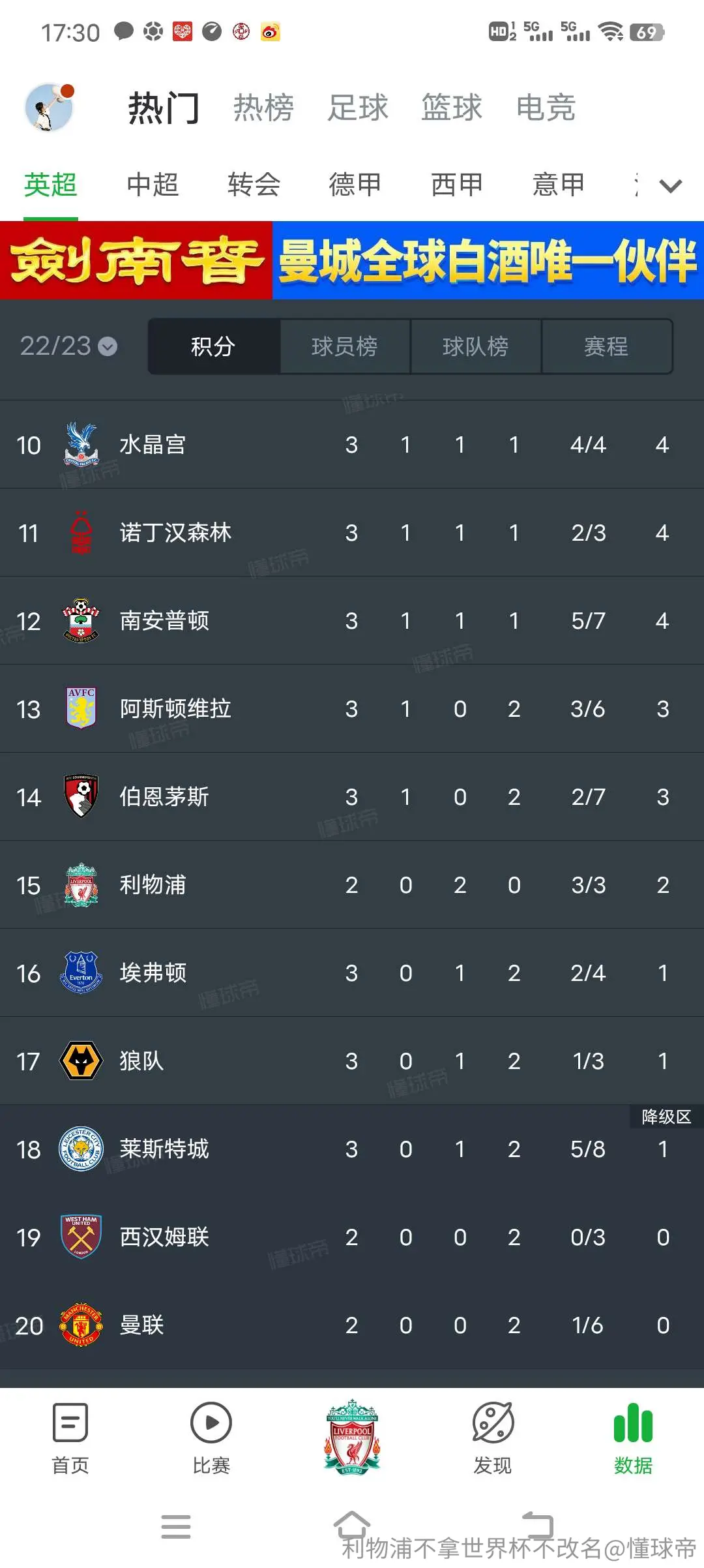704x1568 pixels.
Task: Open the 利物浦 team row
Action: 352,885
